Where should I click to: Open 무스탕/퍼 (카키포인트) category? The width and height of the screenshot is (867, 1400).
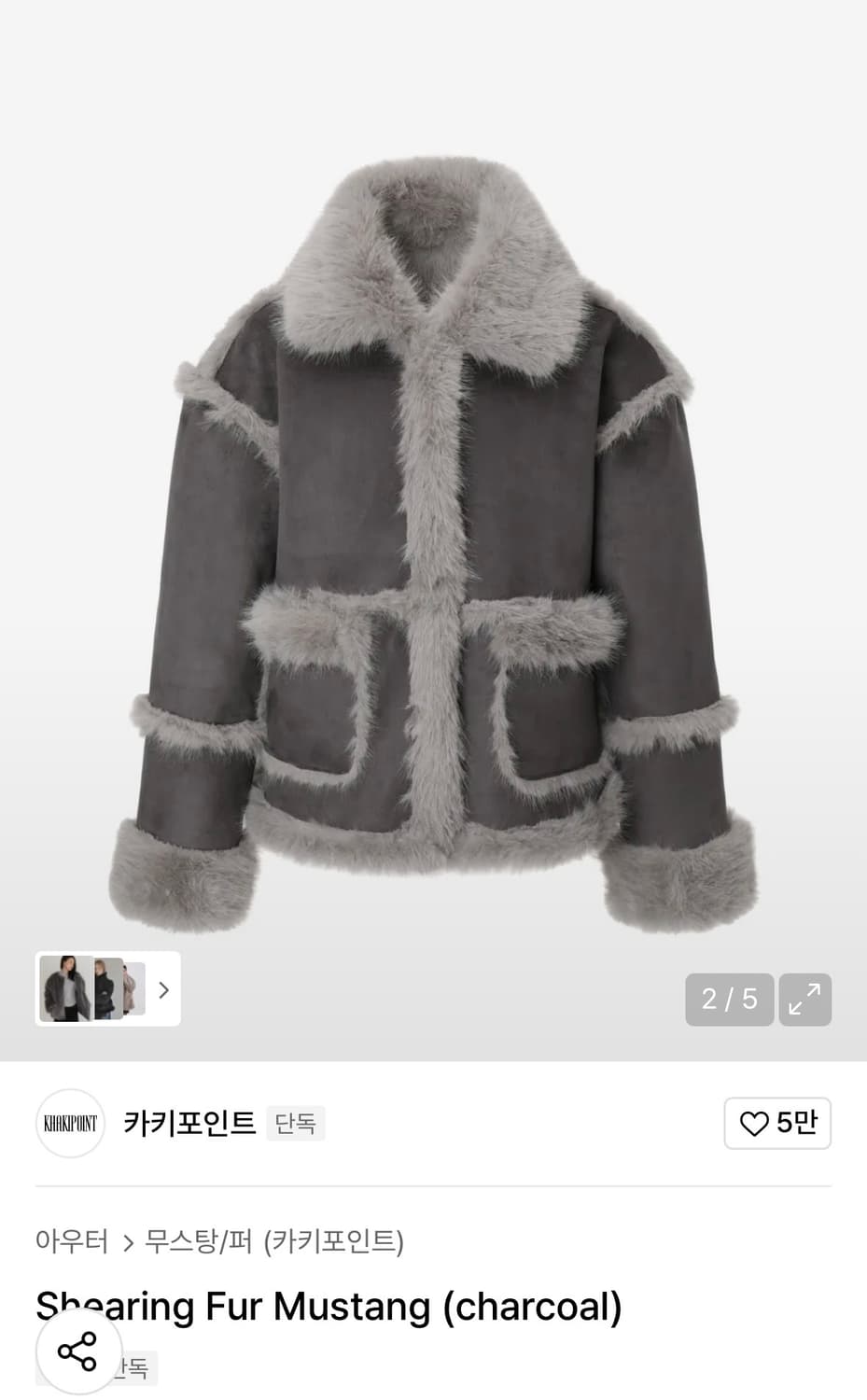pyautogui.click(x=274, y=1241)
